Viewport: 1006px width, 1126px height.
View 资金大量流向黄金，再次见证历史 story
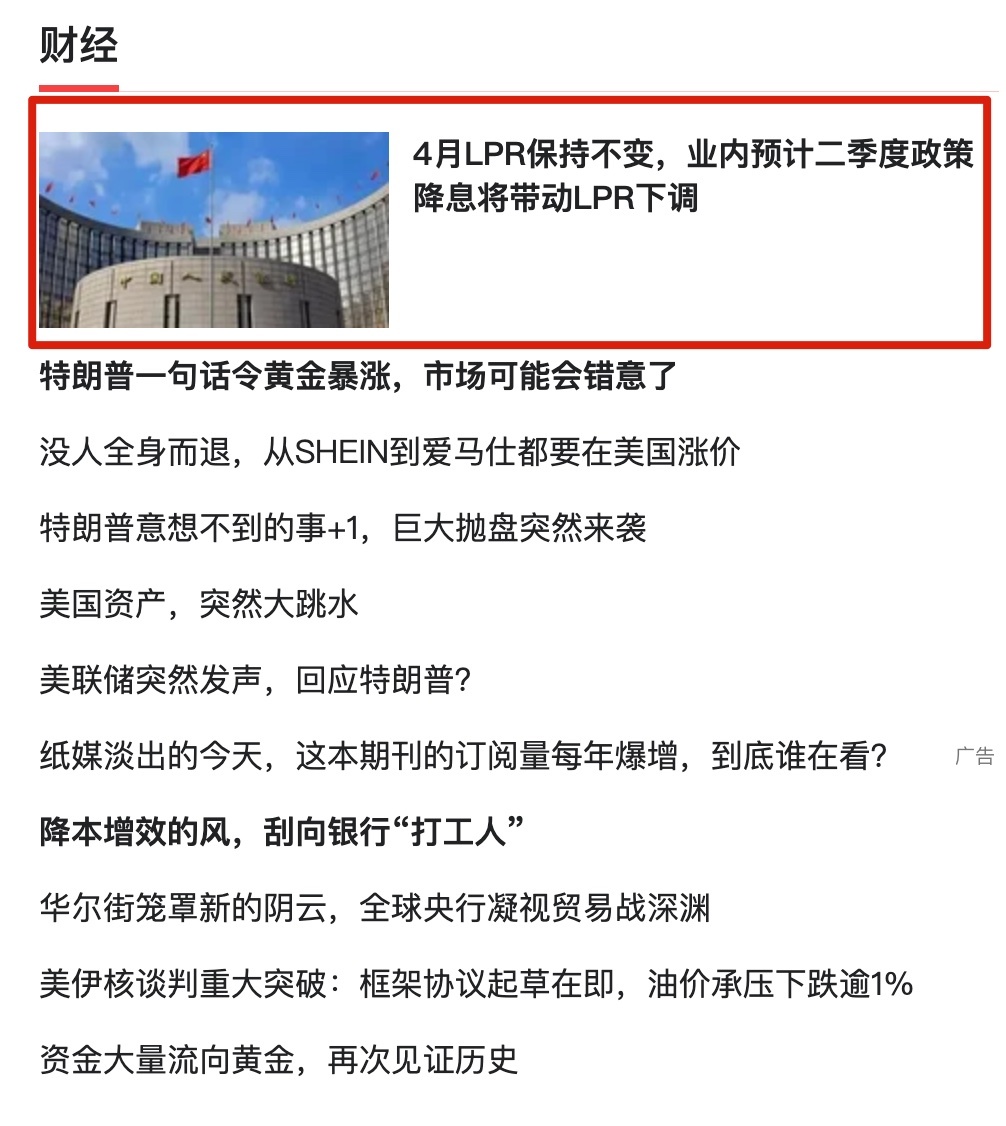tap(279, 1060)
